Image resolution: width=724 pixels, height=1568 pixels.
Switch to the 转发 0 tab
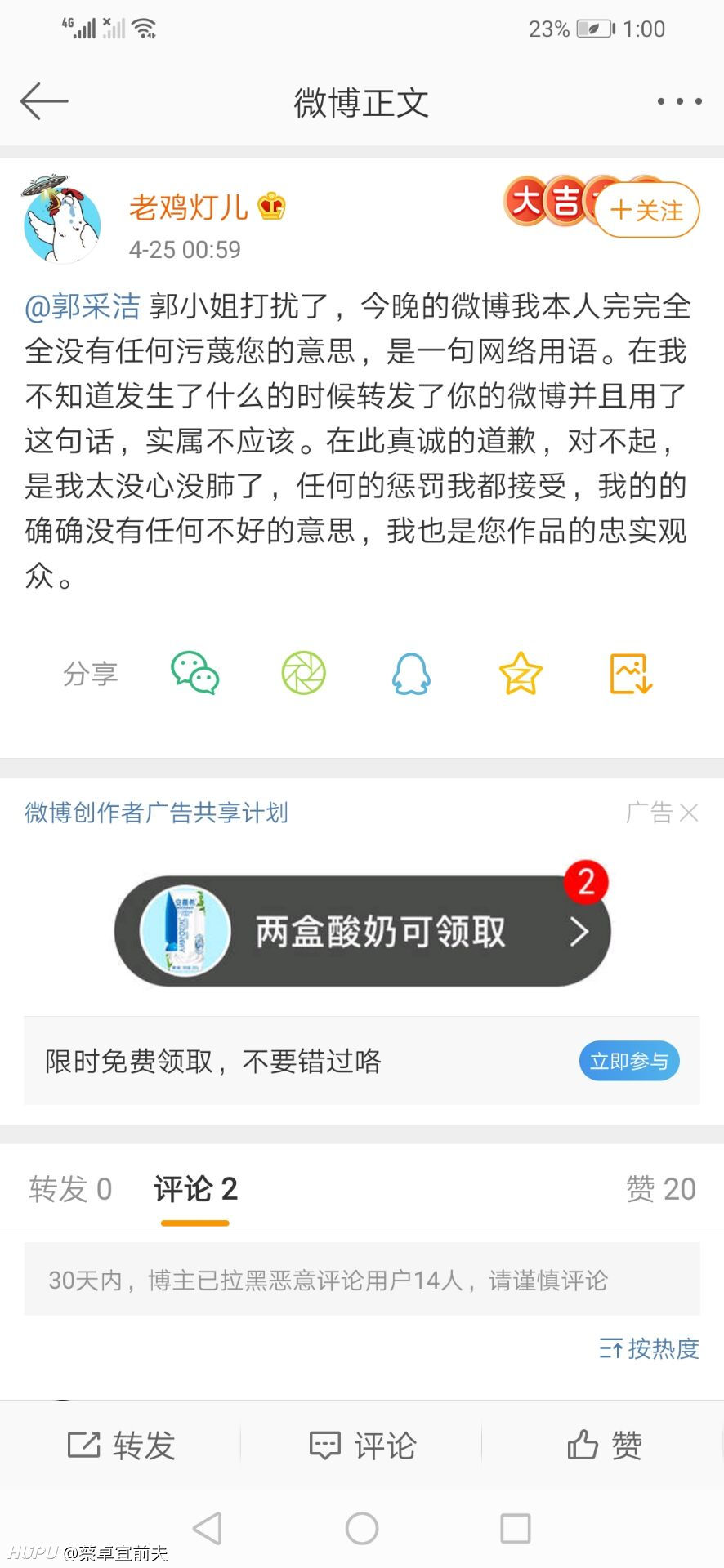(x=70, y=1189)
